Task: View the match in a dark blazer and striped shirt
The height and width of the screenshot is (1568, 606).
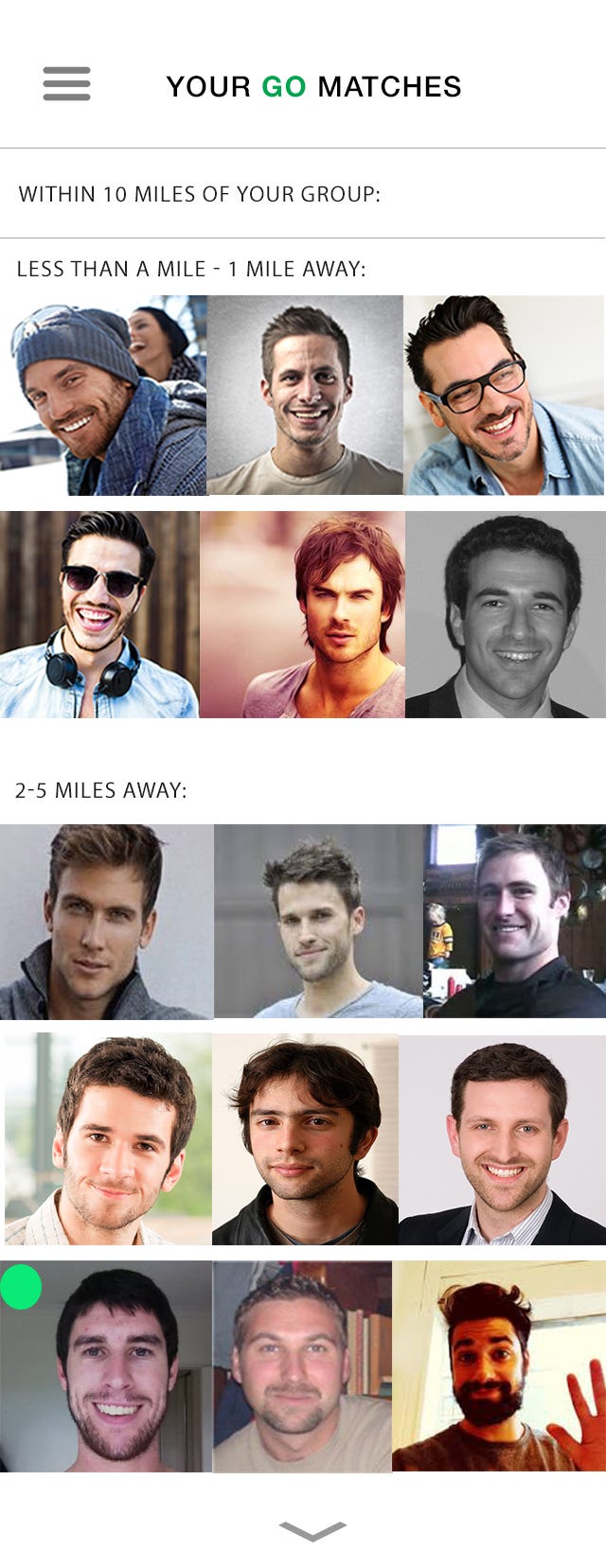Action: pos(503,1139)
